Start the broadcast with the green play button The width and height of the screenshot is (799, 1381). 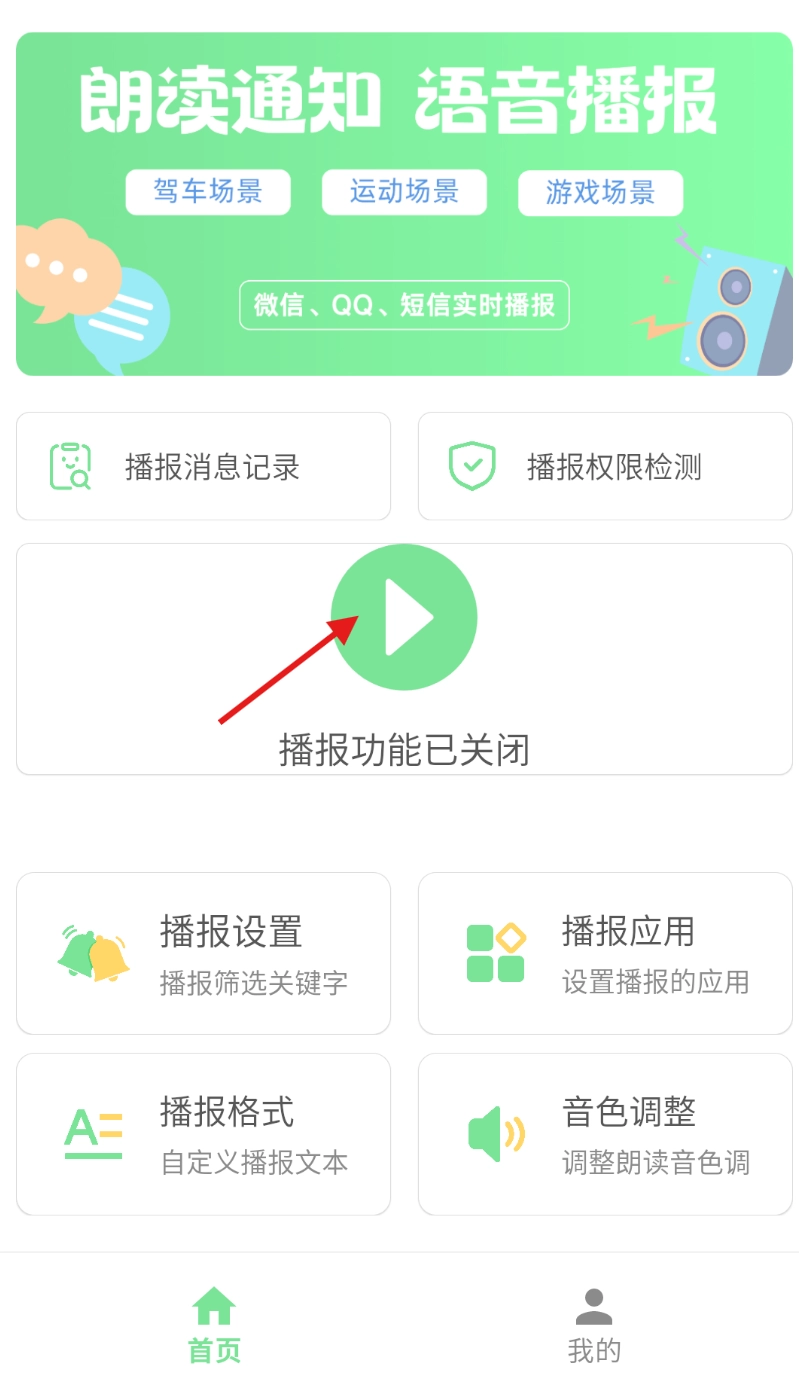point(404,617)
